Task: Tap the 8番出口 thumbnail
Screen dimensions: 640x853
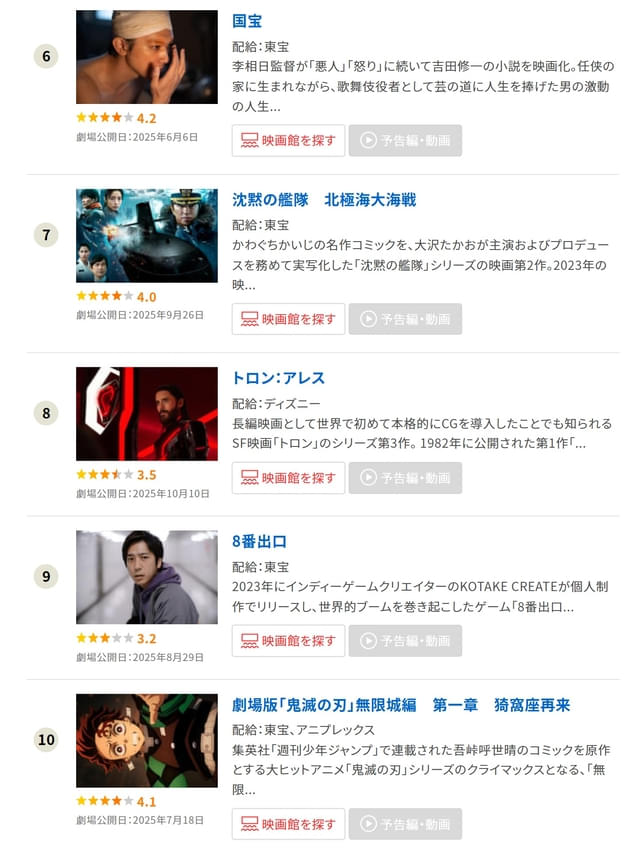Action: coord(146,577)
